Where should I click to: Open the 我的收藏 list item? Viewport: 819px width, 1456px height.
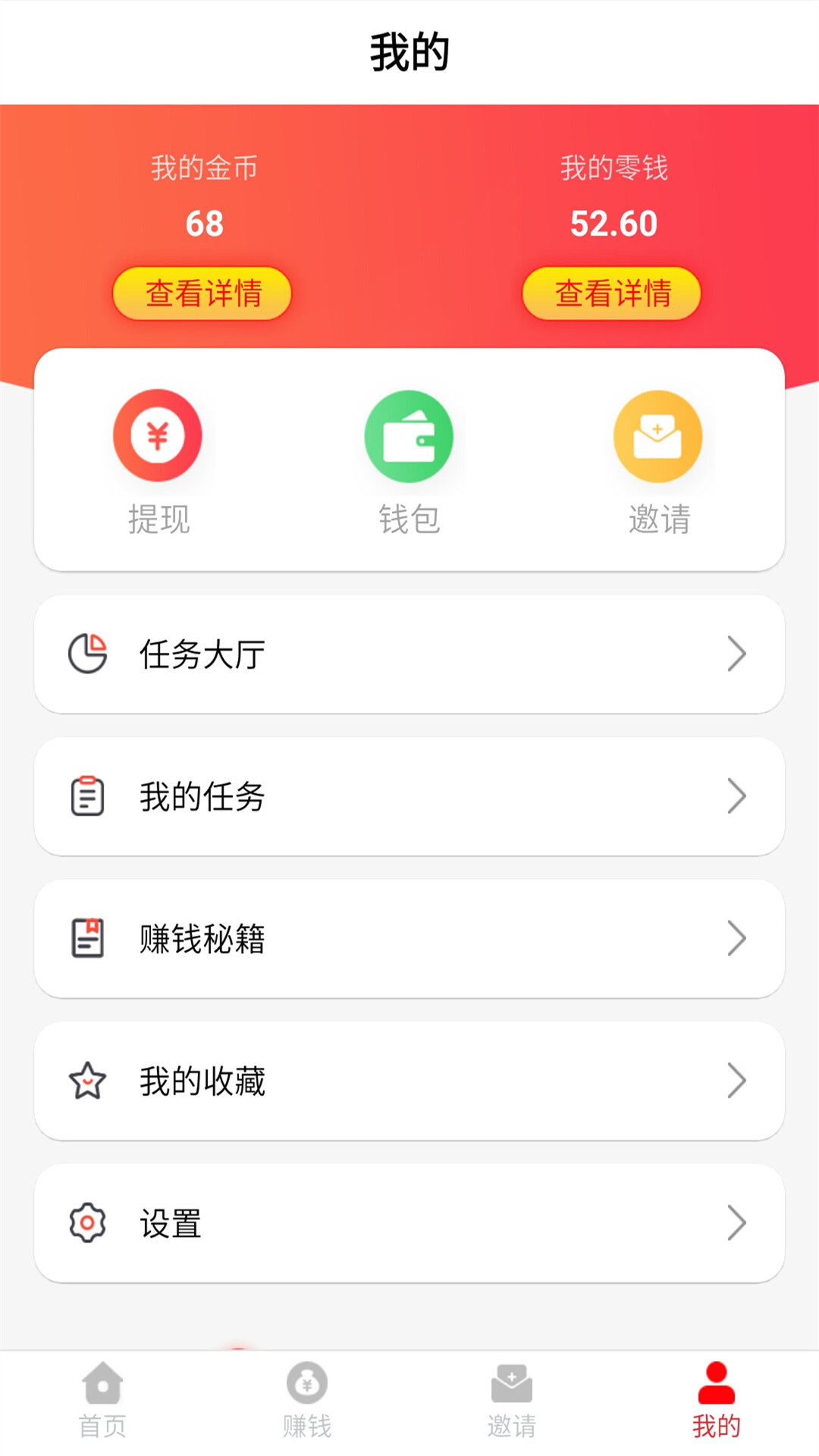point(409,1082)
